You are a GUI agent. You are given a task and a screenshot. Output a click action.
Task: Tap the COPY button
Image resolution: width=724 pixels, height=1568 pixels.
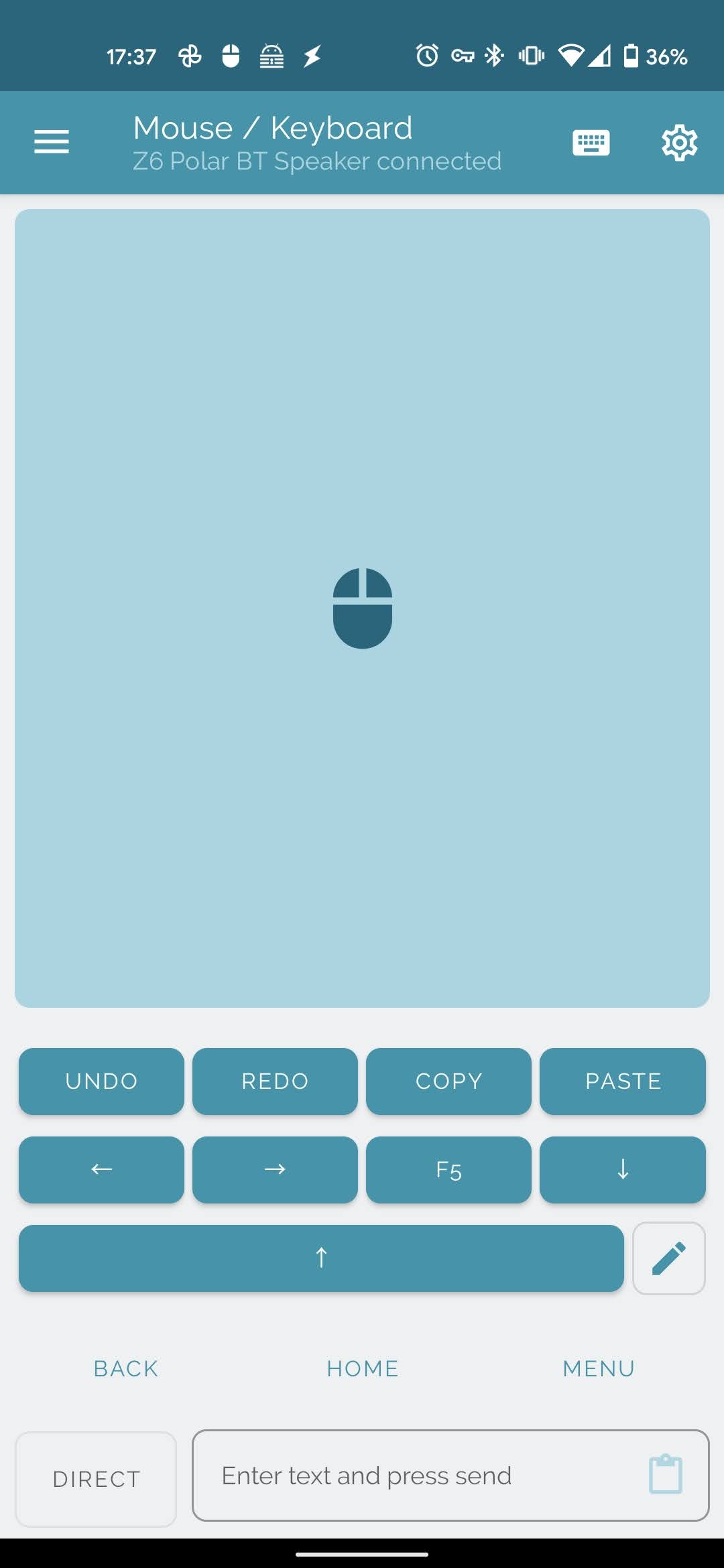pos(448,1081)
